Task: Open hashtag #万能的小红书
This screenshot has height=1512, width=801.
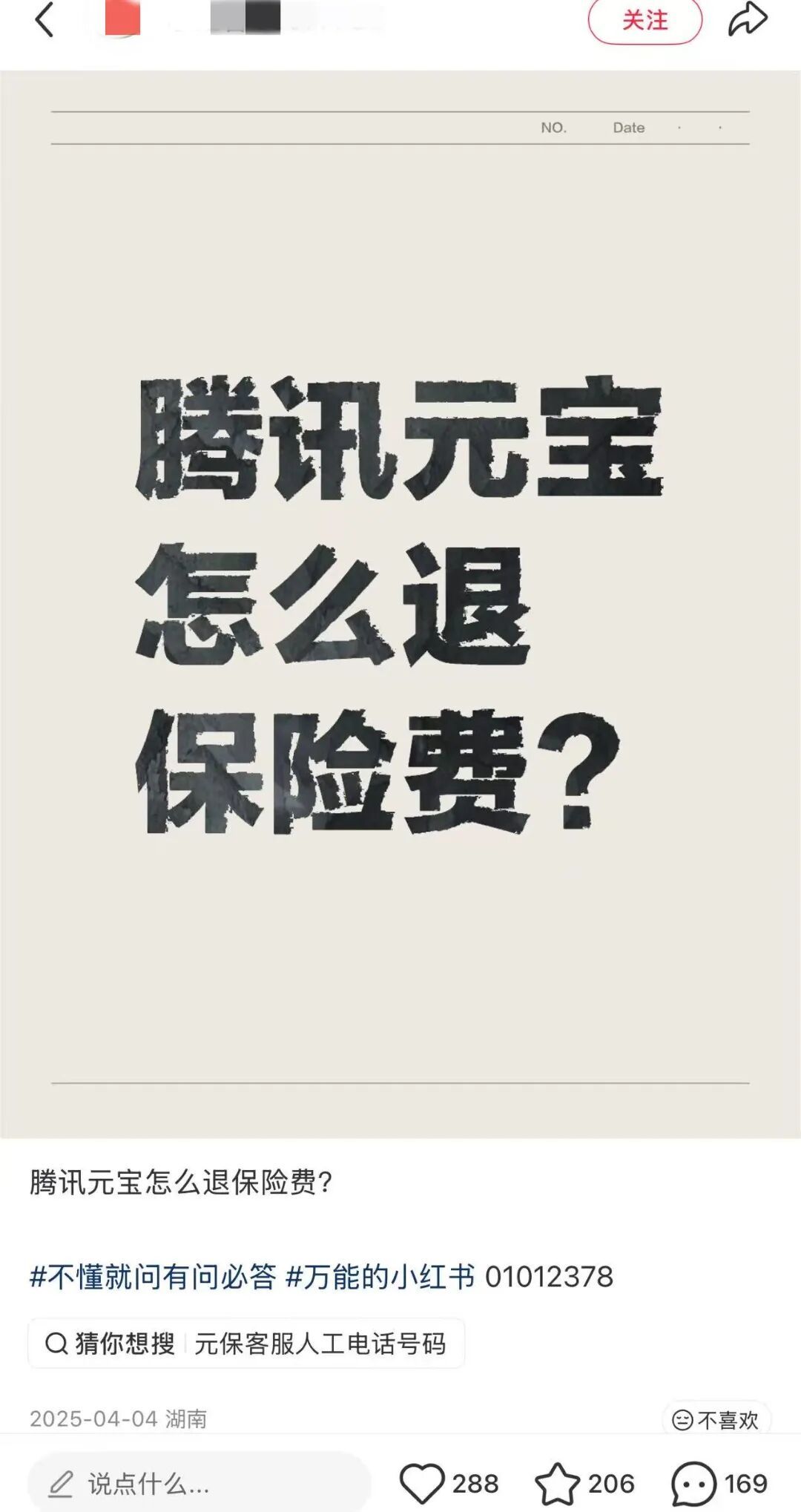Action: (x=380, y=1277)
